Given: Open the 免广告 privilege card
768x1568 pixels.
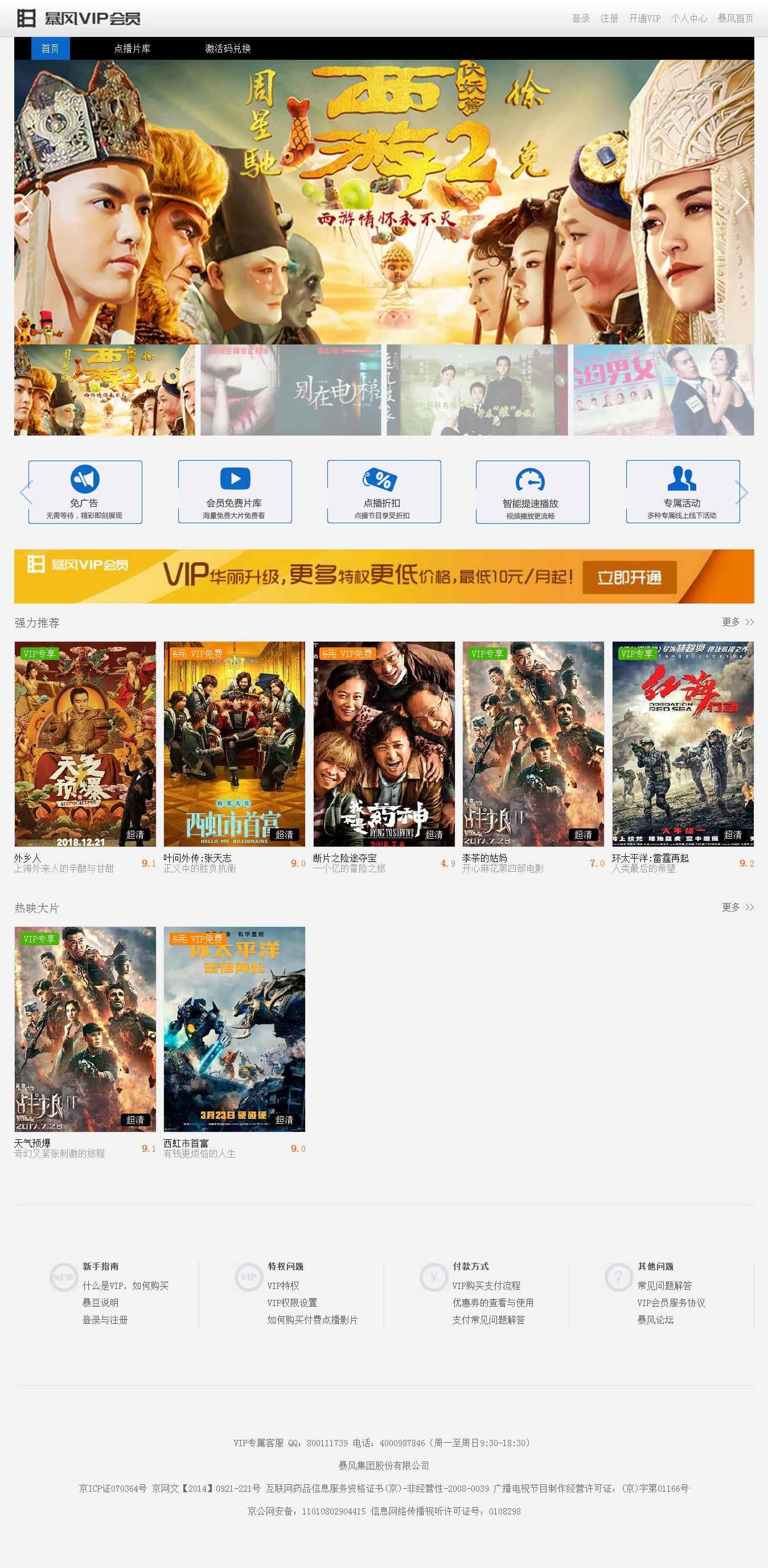Looking at the screenshot, I should click(x=85, y=492).
